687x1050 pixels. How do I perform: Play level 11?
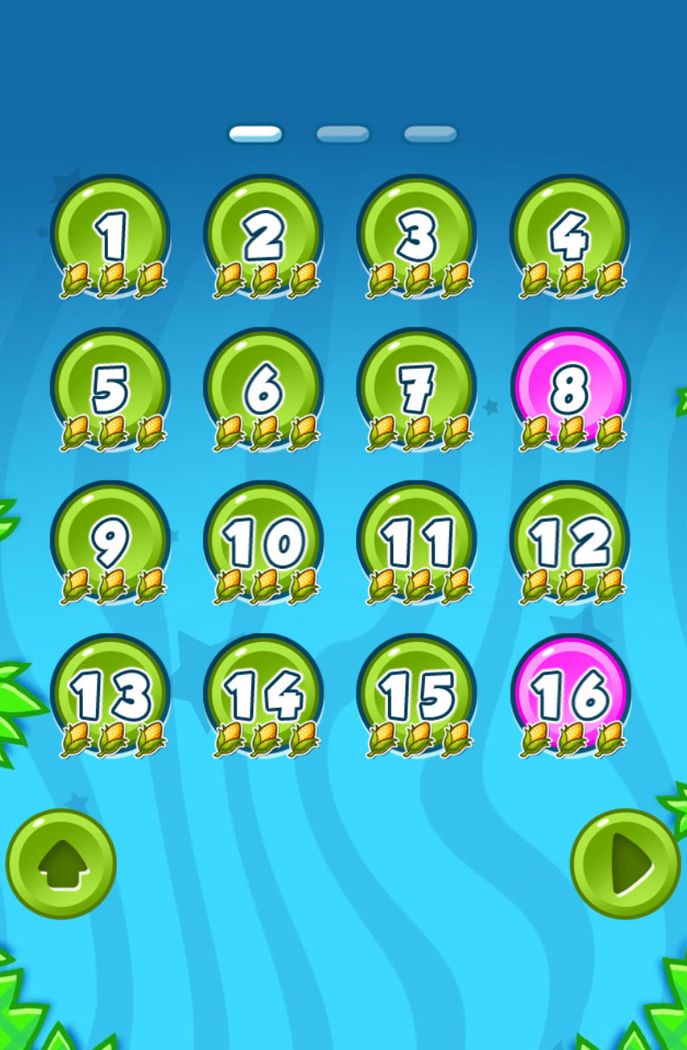[416, 542]
